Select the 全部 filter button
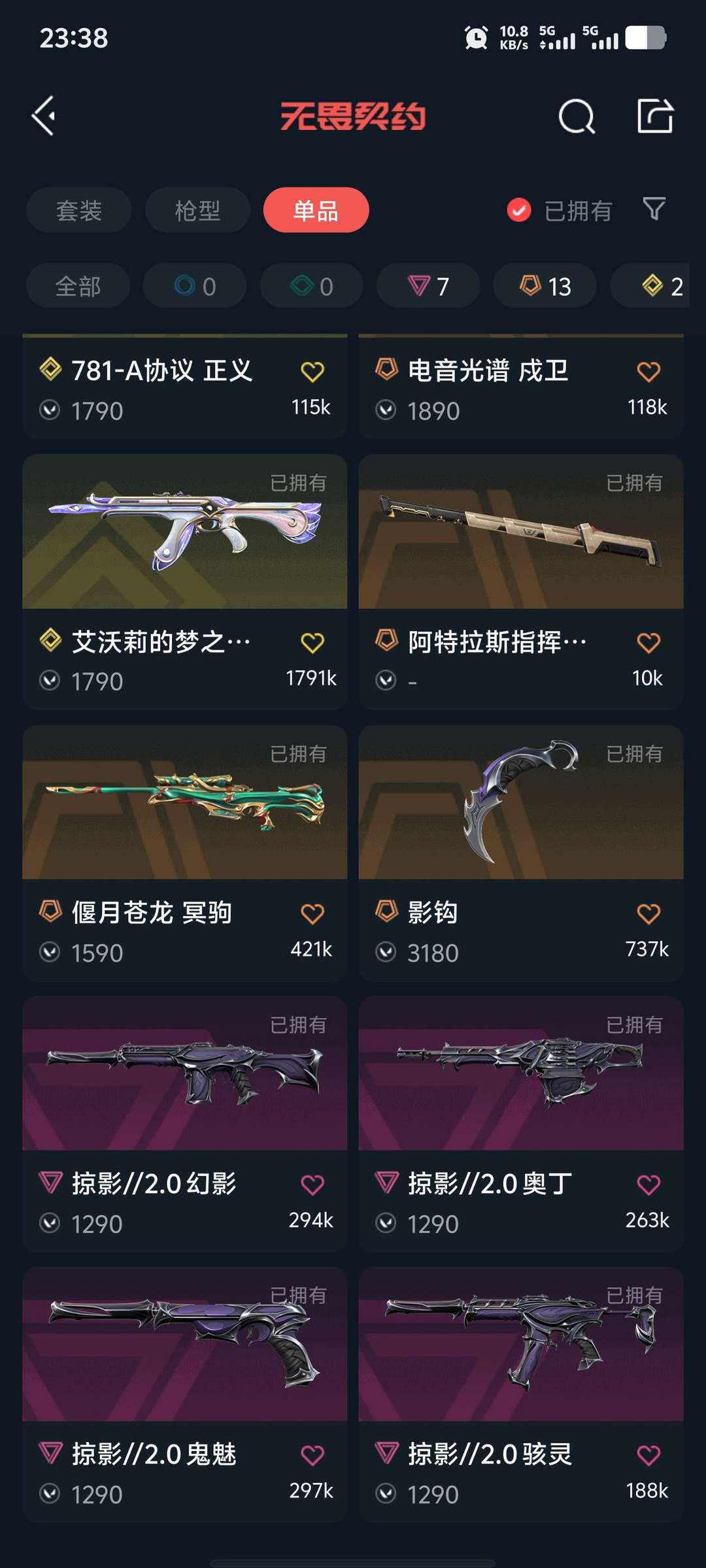Screen dimensions: 706x1568 [78, 285]
